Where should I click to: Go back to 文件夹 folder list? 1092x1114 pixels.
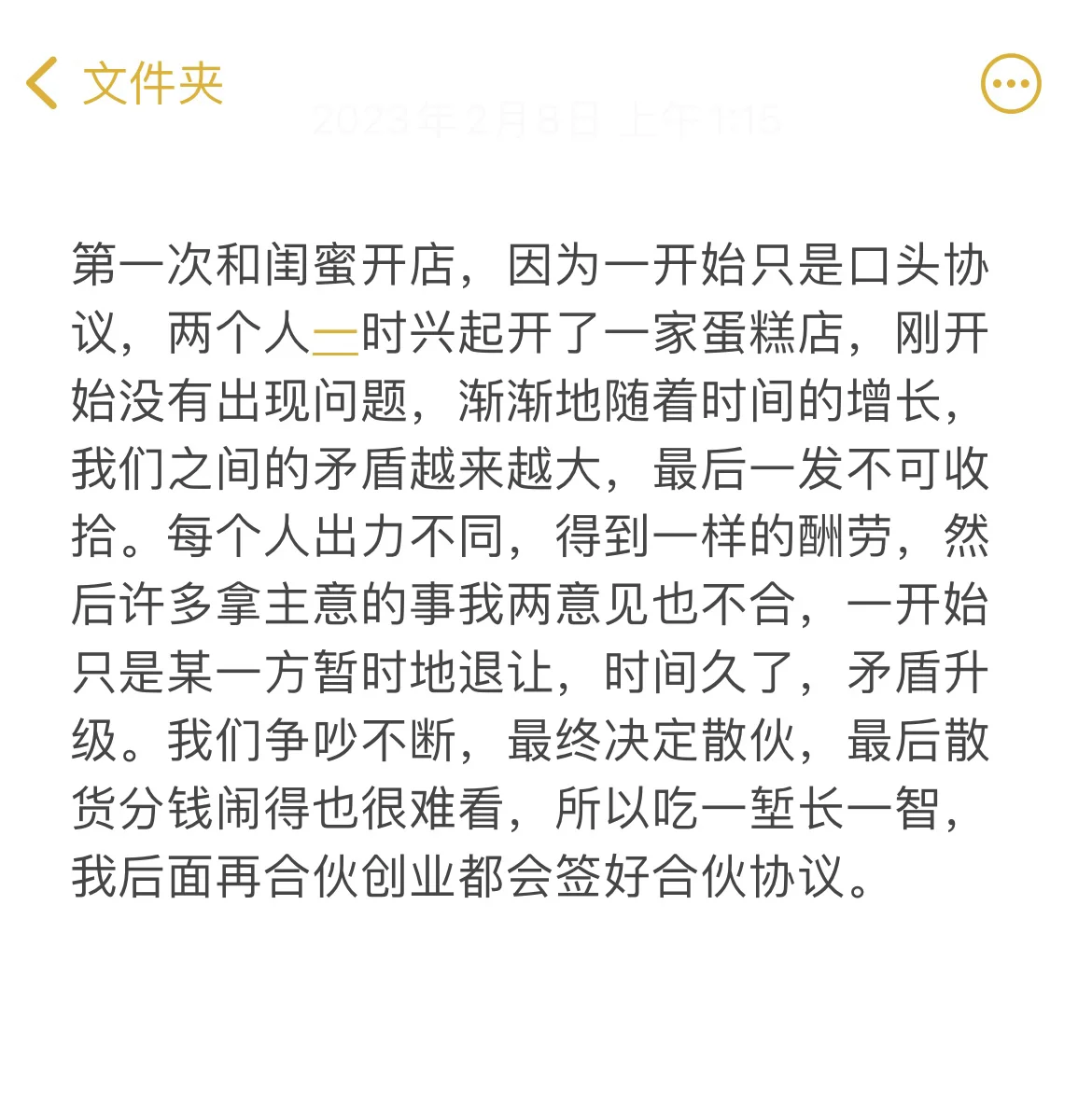point(125,84)
